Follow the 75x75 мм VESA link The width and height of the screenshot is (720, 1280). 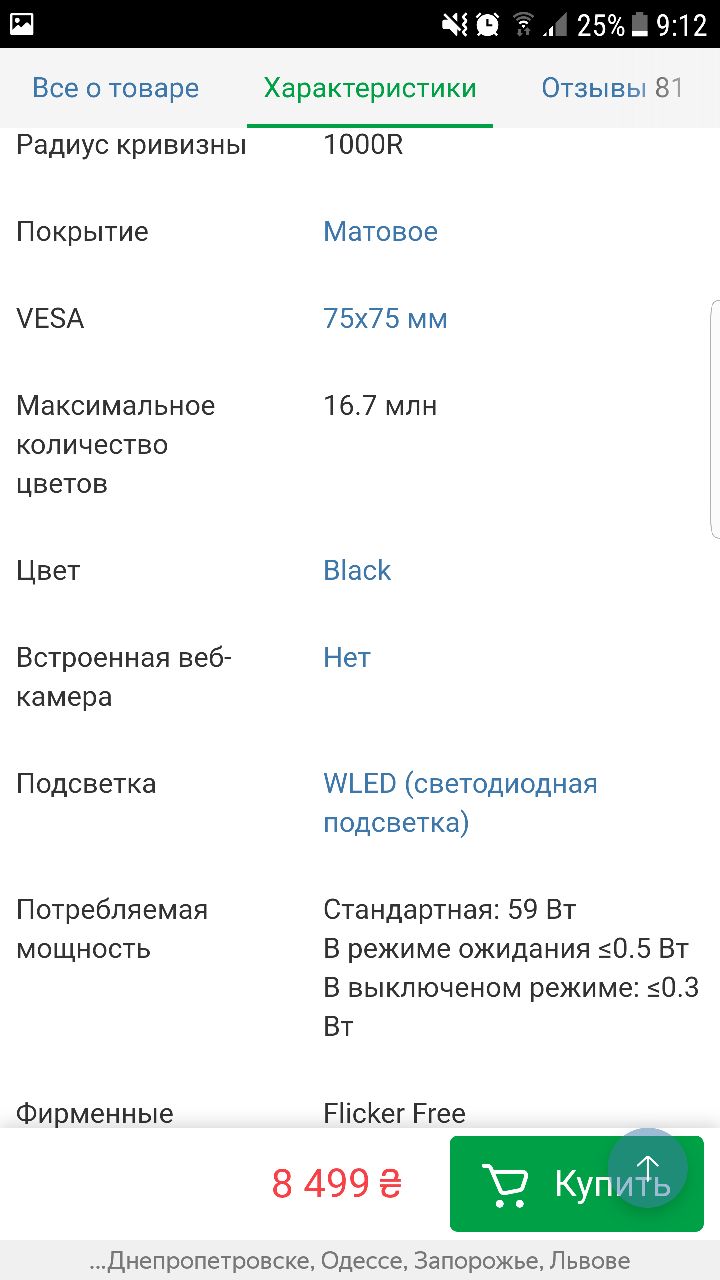(x=385, y=319)
